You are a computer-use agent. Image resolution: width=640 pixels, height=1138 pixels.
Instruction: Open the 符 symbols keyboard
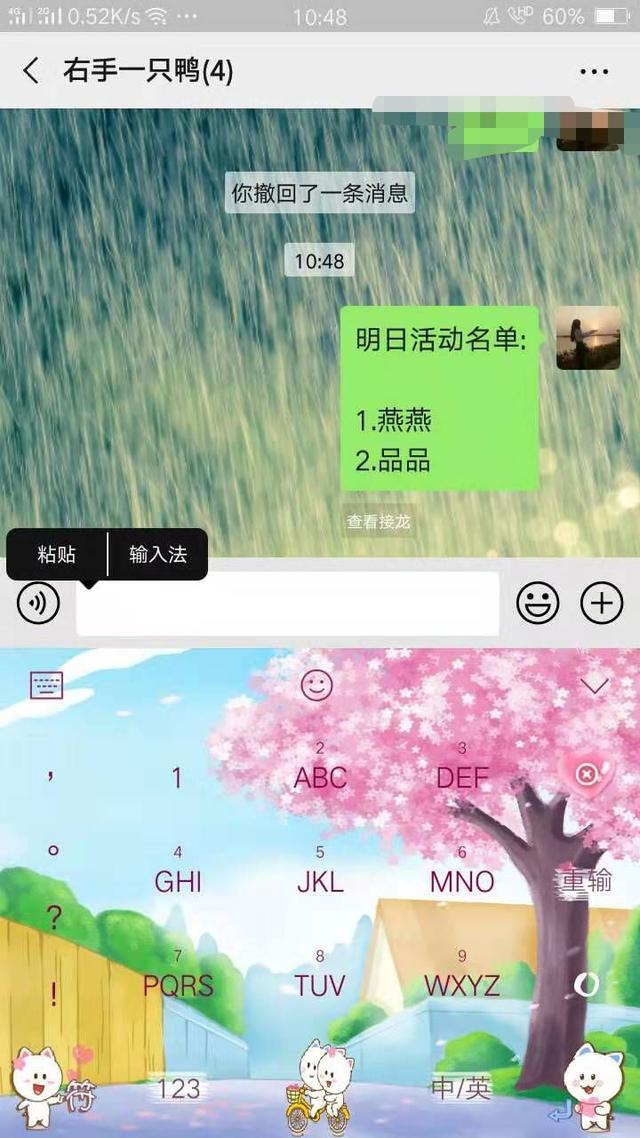click(82, 1095)
